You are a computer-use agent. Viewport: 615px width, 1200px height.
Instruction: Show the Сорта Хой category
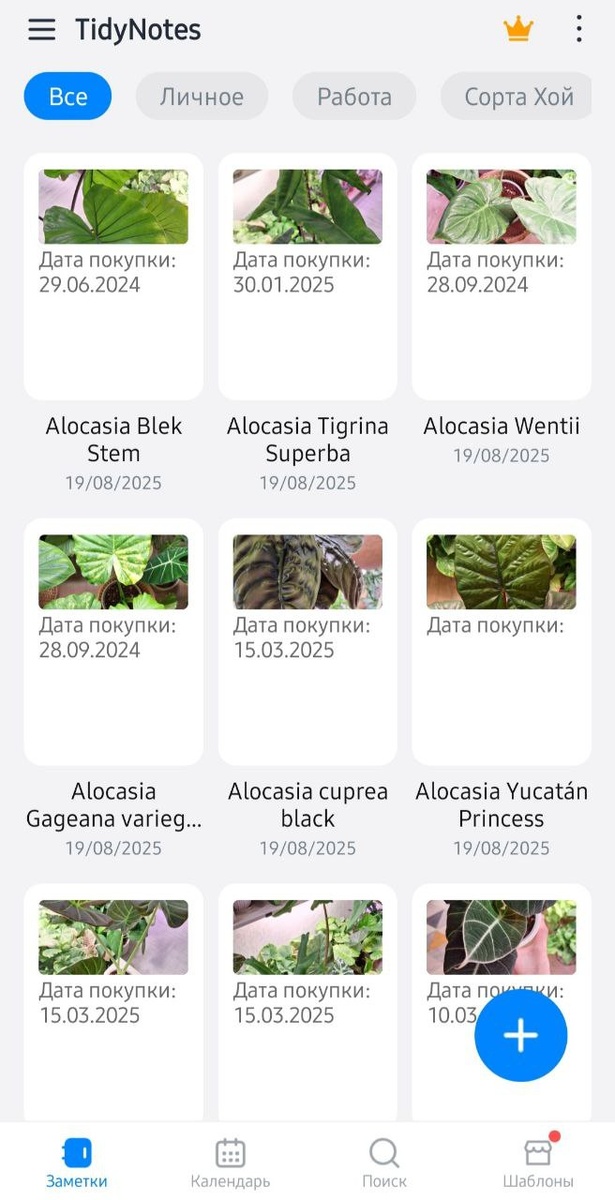tap(519, 97)
